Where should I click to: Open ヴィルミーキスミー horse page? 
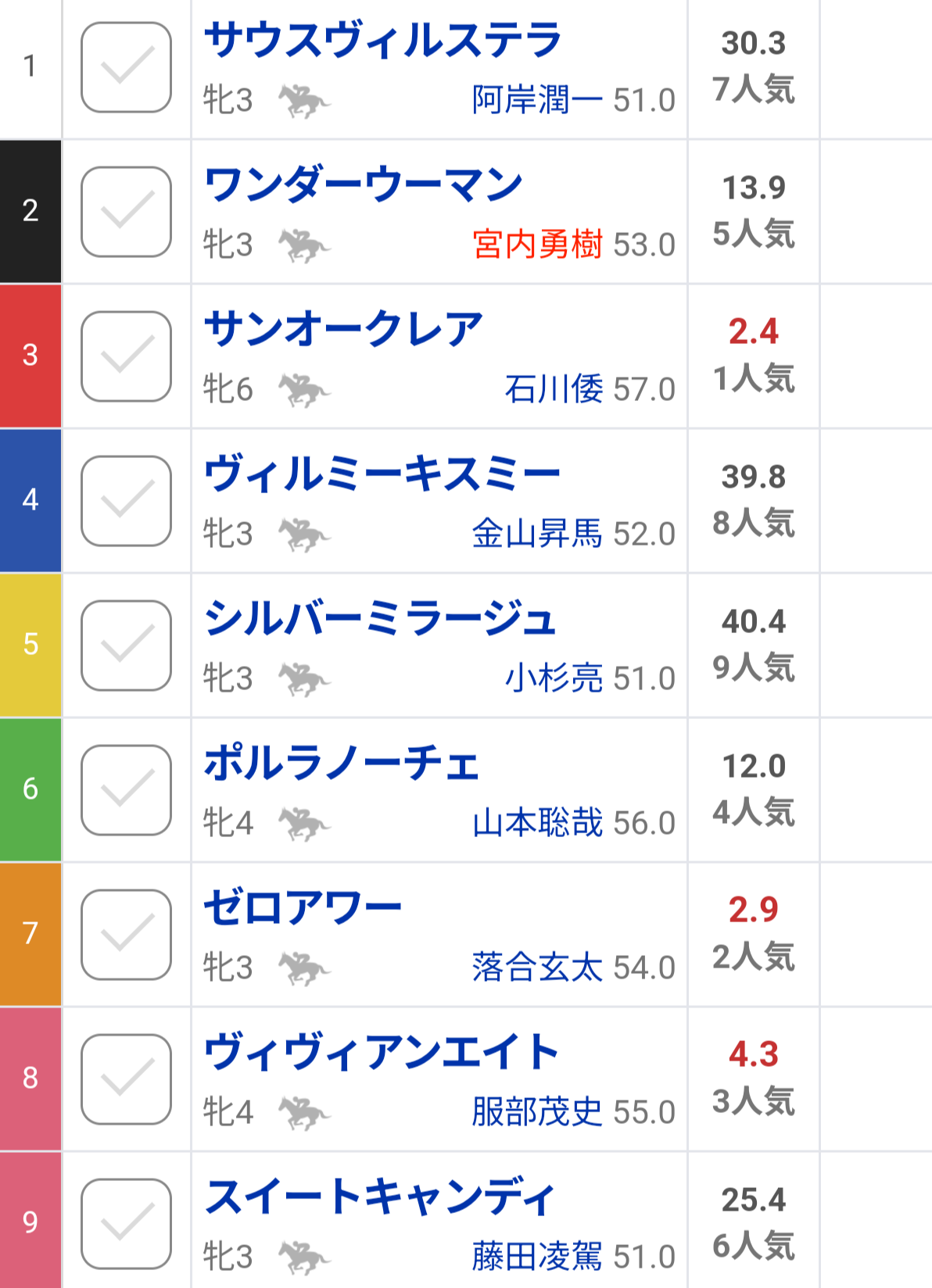(x=382, y=474)
